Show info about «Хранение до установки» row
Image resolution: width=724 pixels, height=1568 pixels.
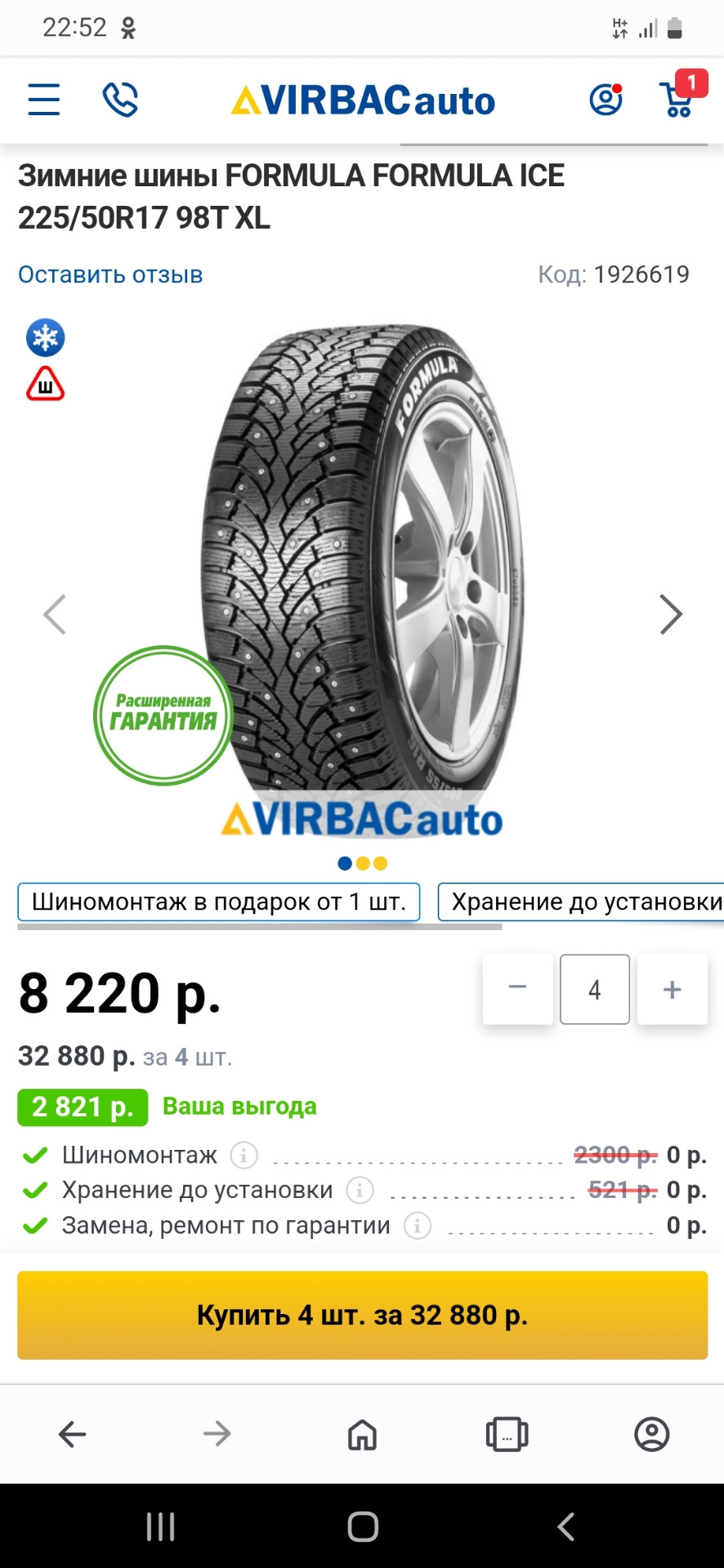[x=360, y=1190]
